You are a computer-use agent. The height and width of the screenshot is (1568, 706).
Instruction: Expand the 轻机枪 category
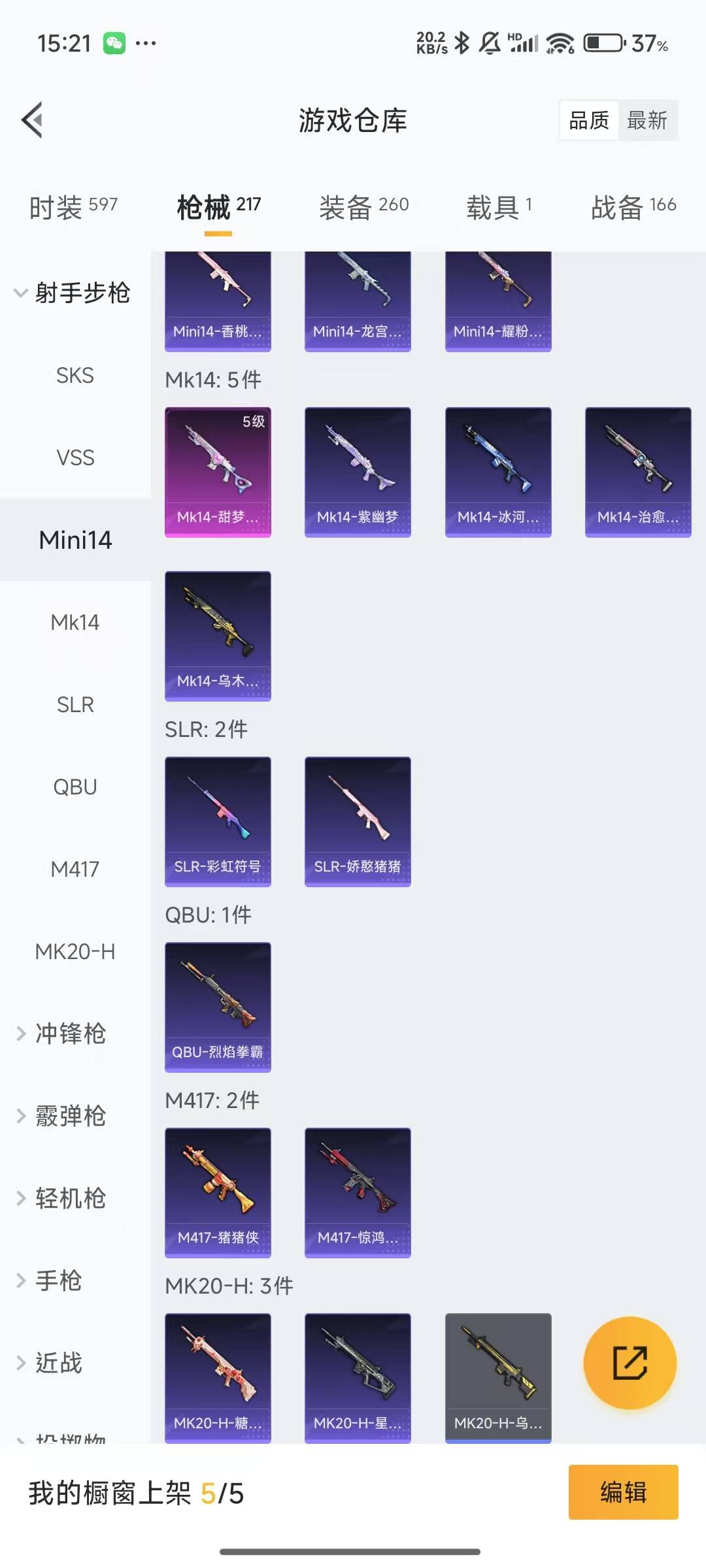coord(70,1199)
